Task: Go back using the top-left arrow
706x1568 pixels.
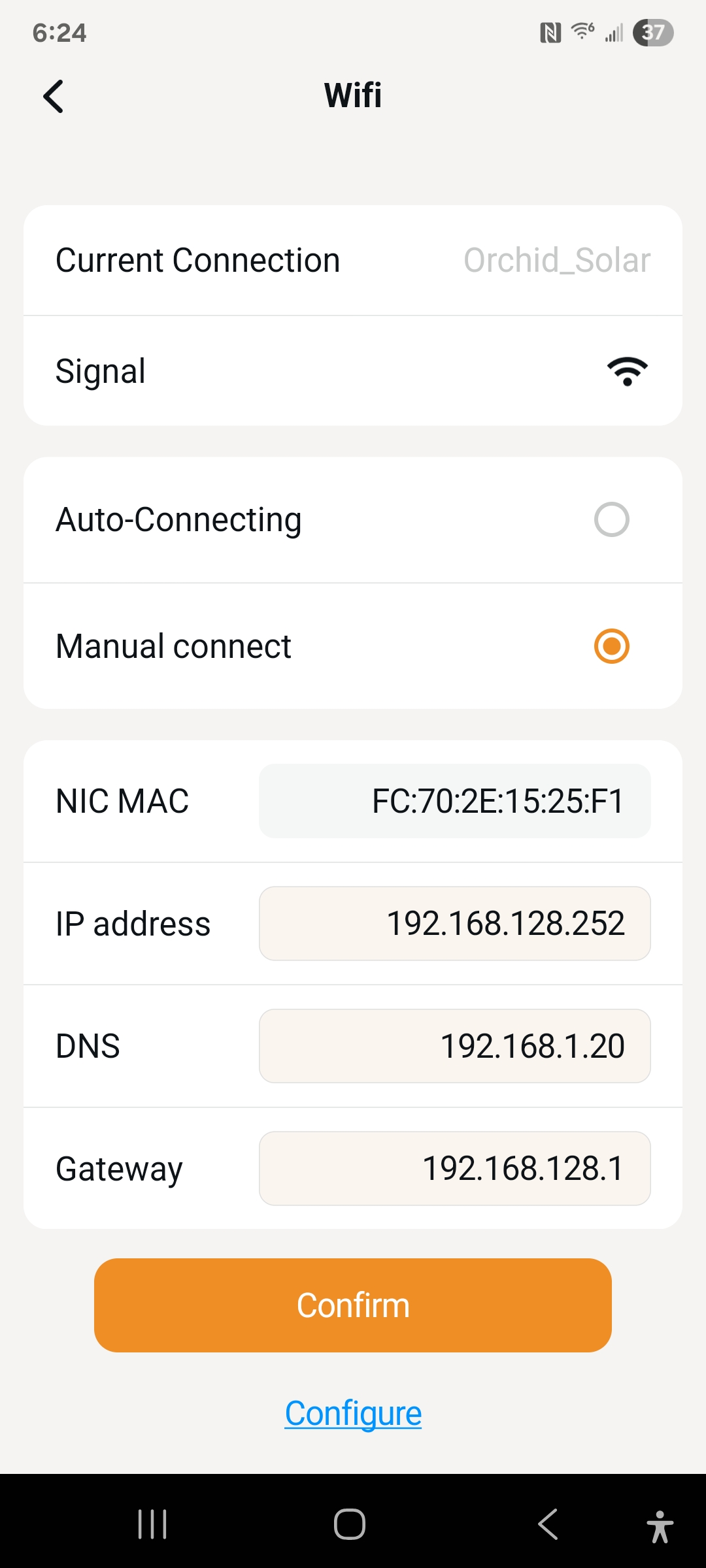Action: coord(54,97)
